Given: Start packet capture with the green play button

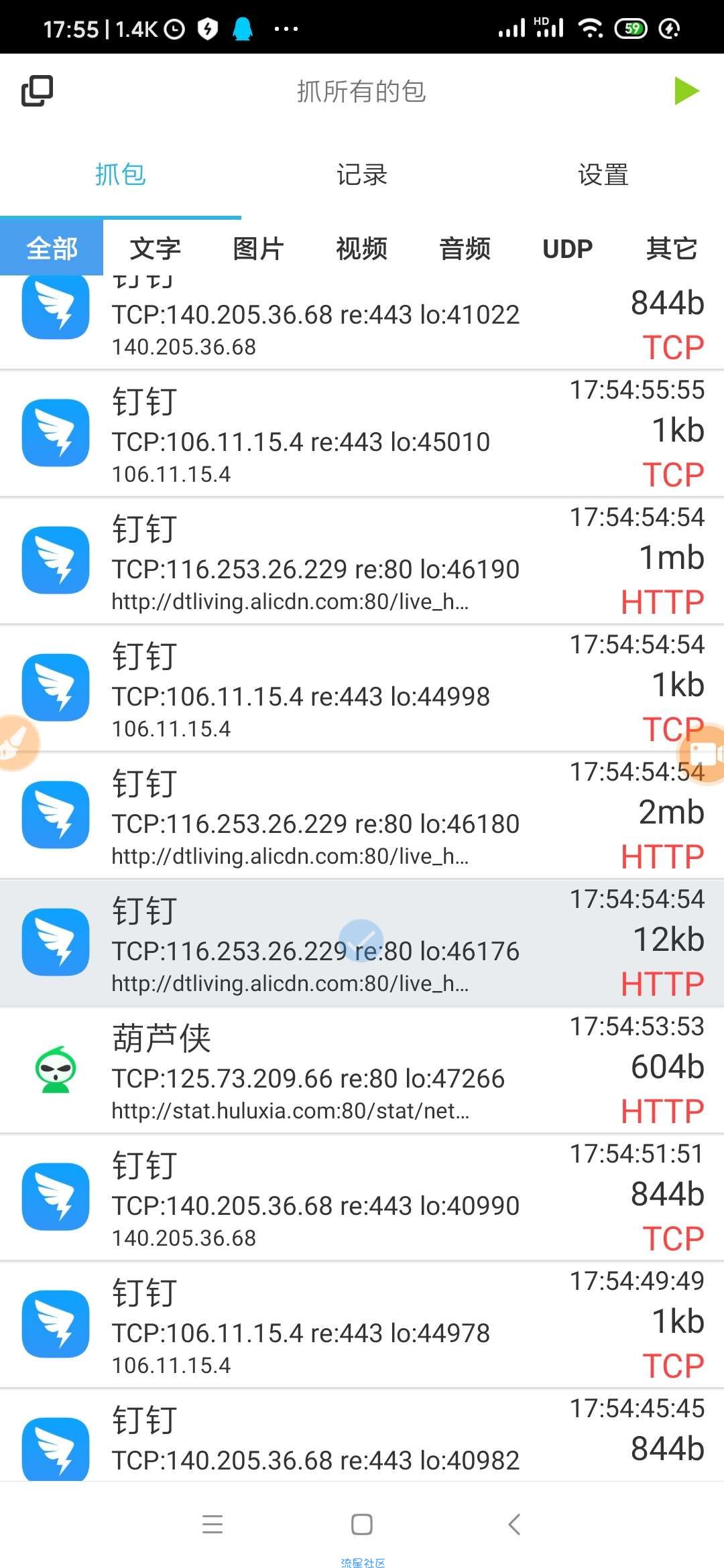Looking at the screenshot, I should tap(686, 91).
